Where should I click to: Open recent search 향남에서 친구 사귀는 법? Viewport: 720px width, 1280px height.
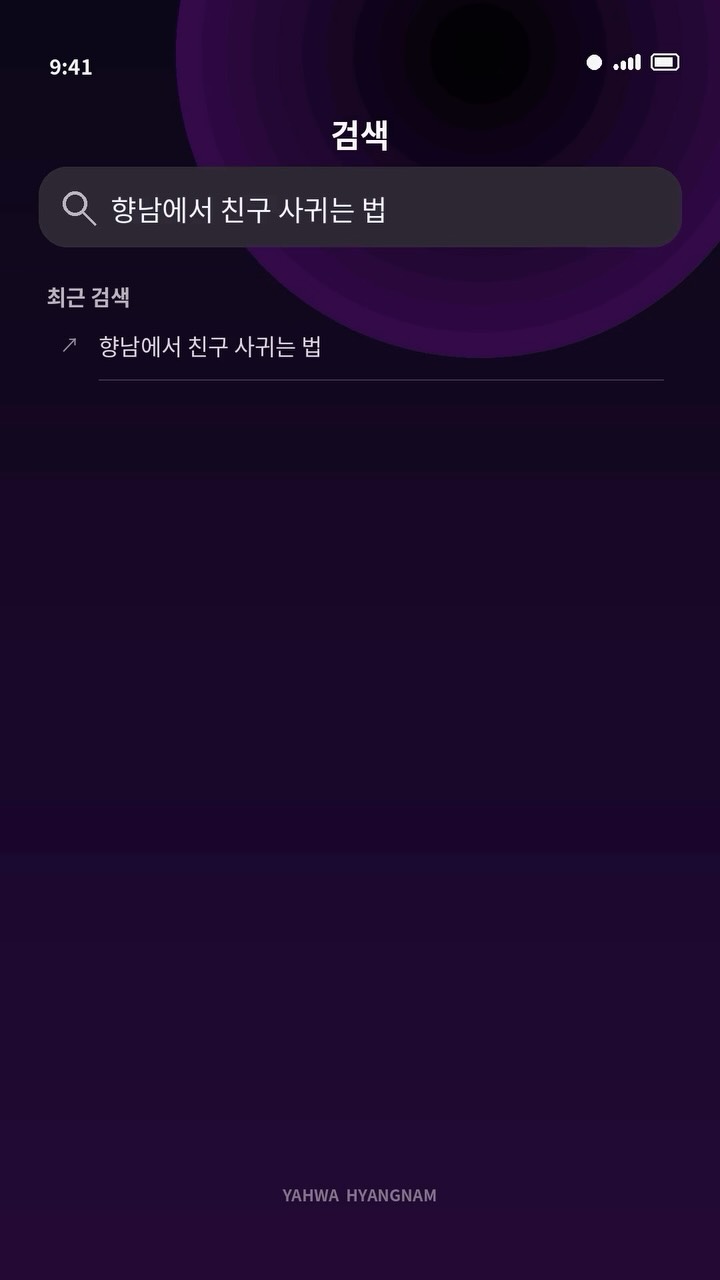click(x=361, y=347)
